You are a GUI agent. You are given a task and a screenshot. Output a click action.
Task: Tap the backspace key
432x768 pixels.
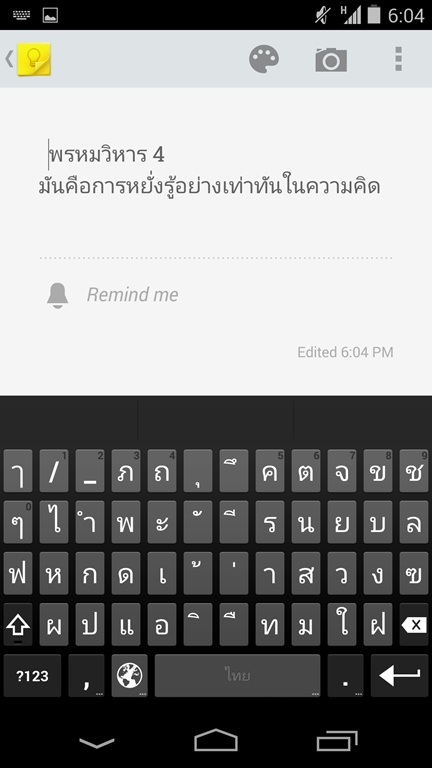[x=414, y=624]
